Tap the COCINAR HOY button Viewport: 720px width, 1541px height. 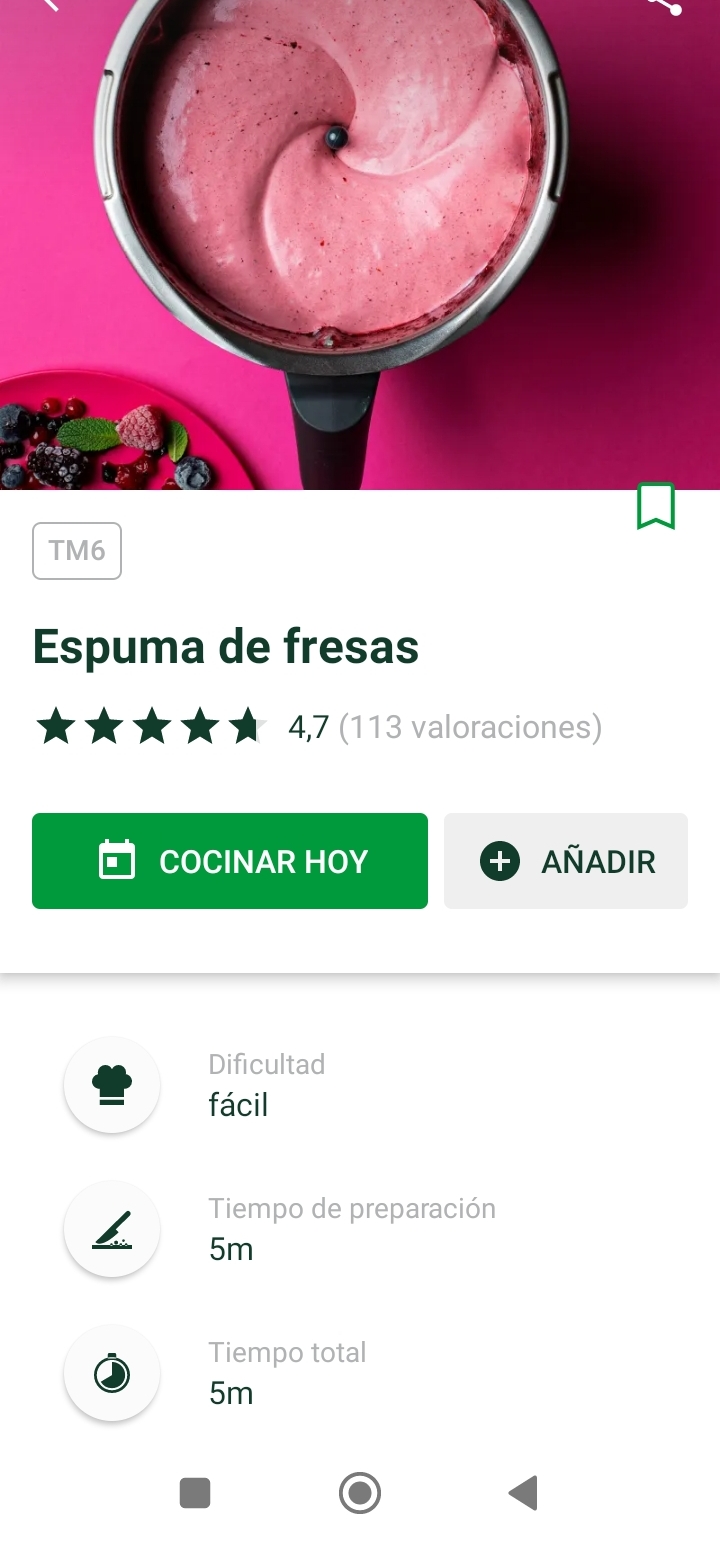click(230, 861)
